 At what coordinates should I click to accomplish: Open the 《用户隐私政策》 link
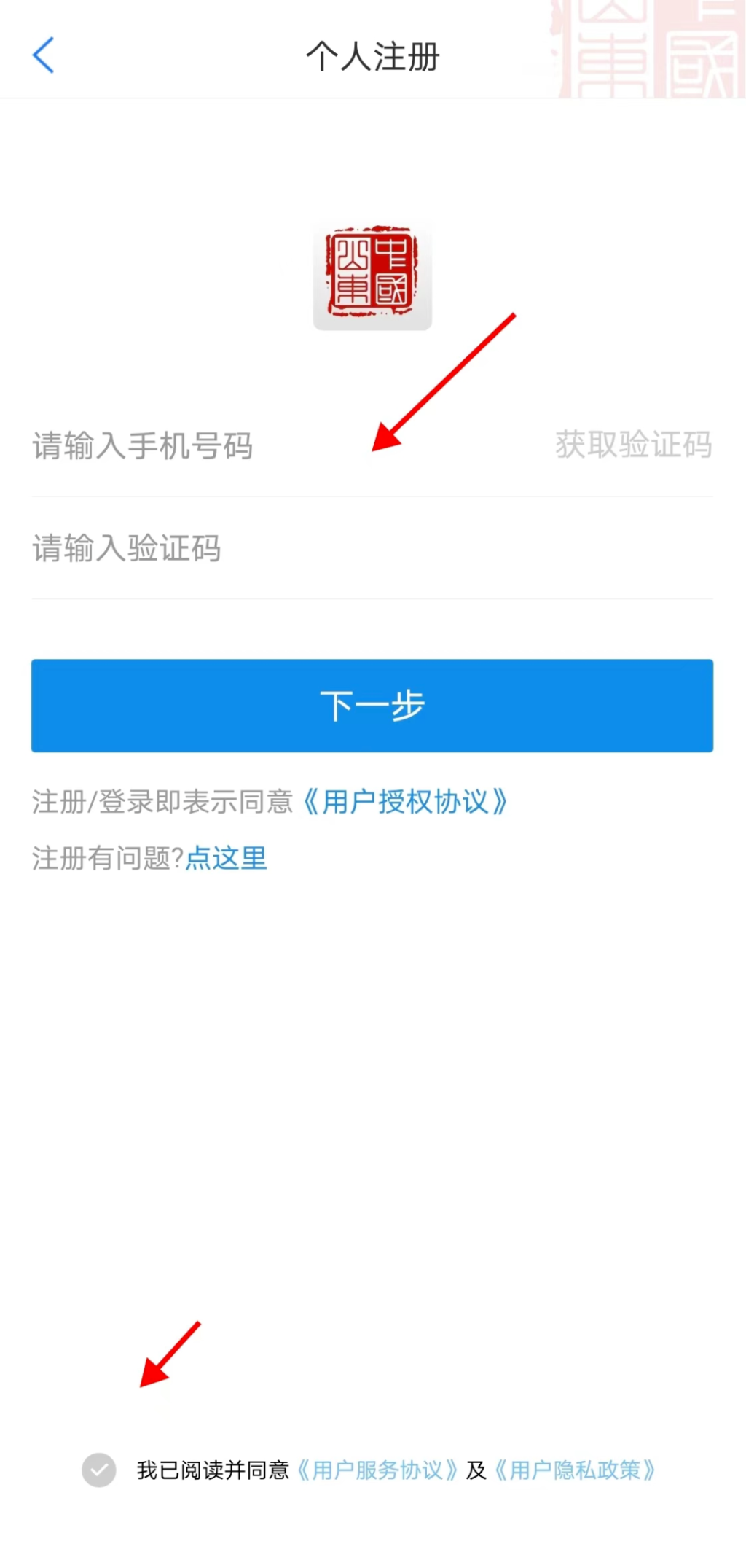(x=575, y=1470)
